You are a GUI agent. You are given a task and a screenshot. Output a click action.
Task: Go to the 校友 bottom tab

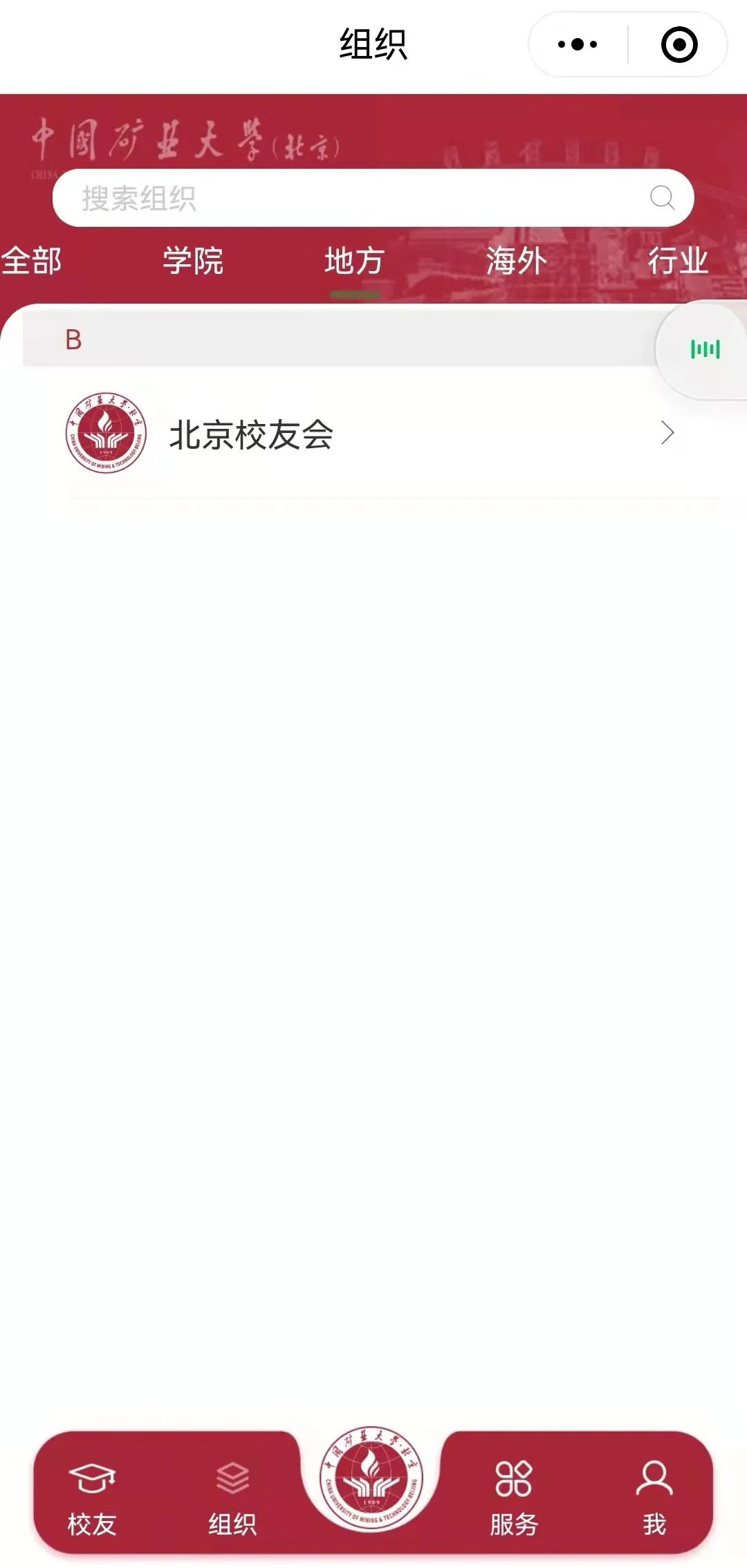(x=92, y=1495)
